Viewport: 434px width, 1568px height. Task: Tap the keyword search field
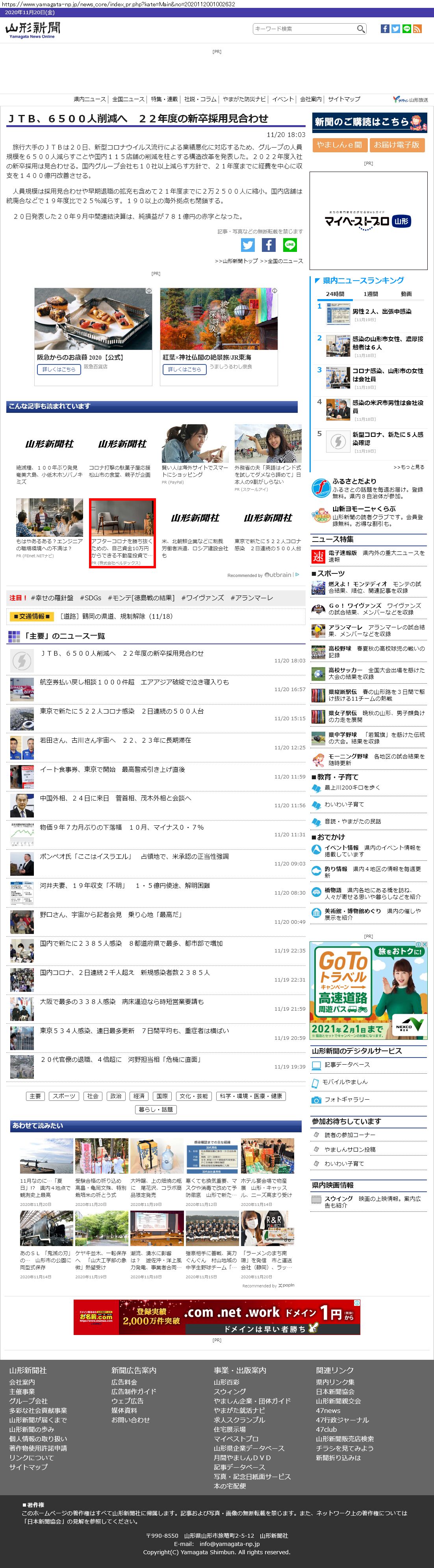point(304,29)
